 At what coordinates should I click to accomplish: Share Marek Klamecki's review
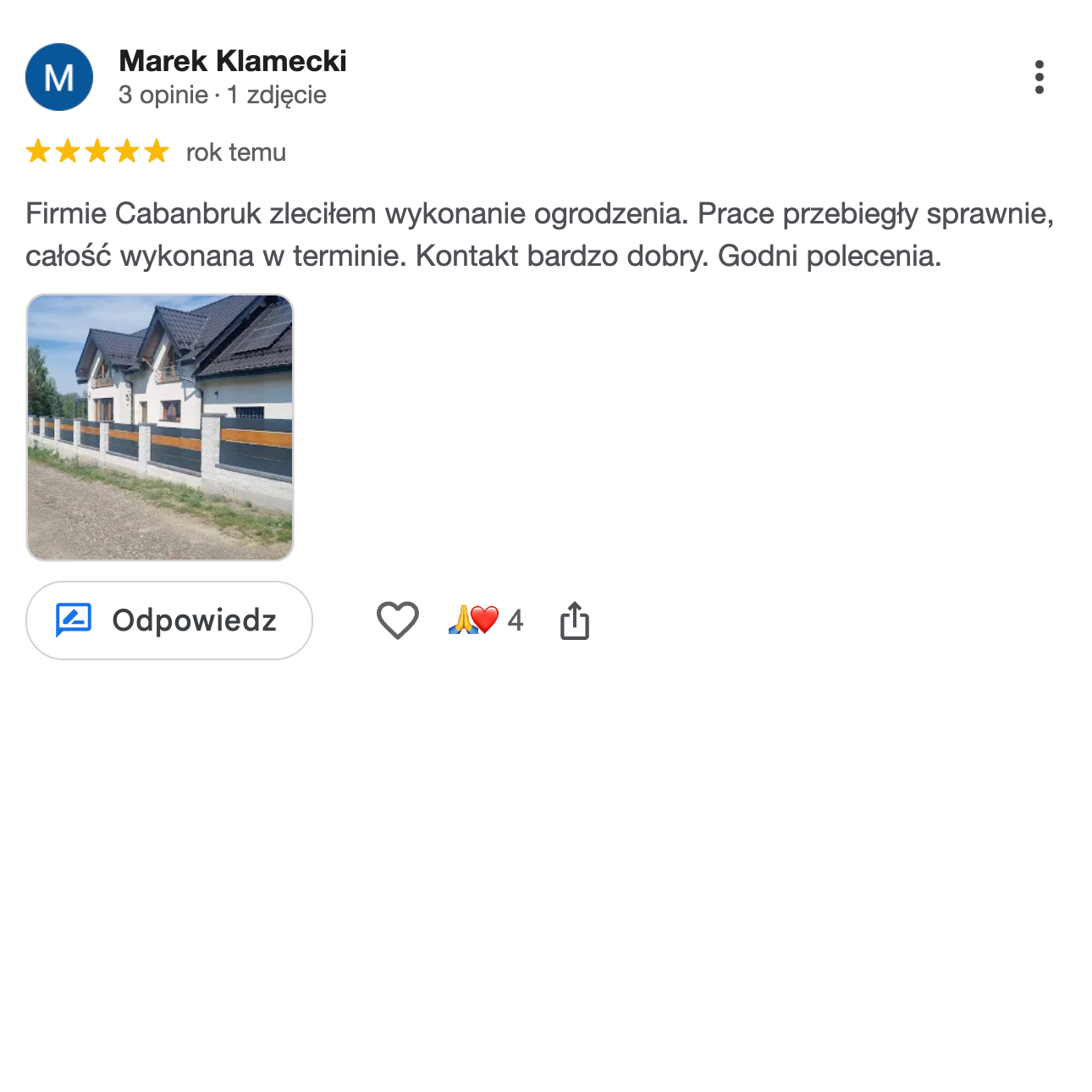574,620
